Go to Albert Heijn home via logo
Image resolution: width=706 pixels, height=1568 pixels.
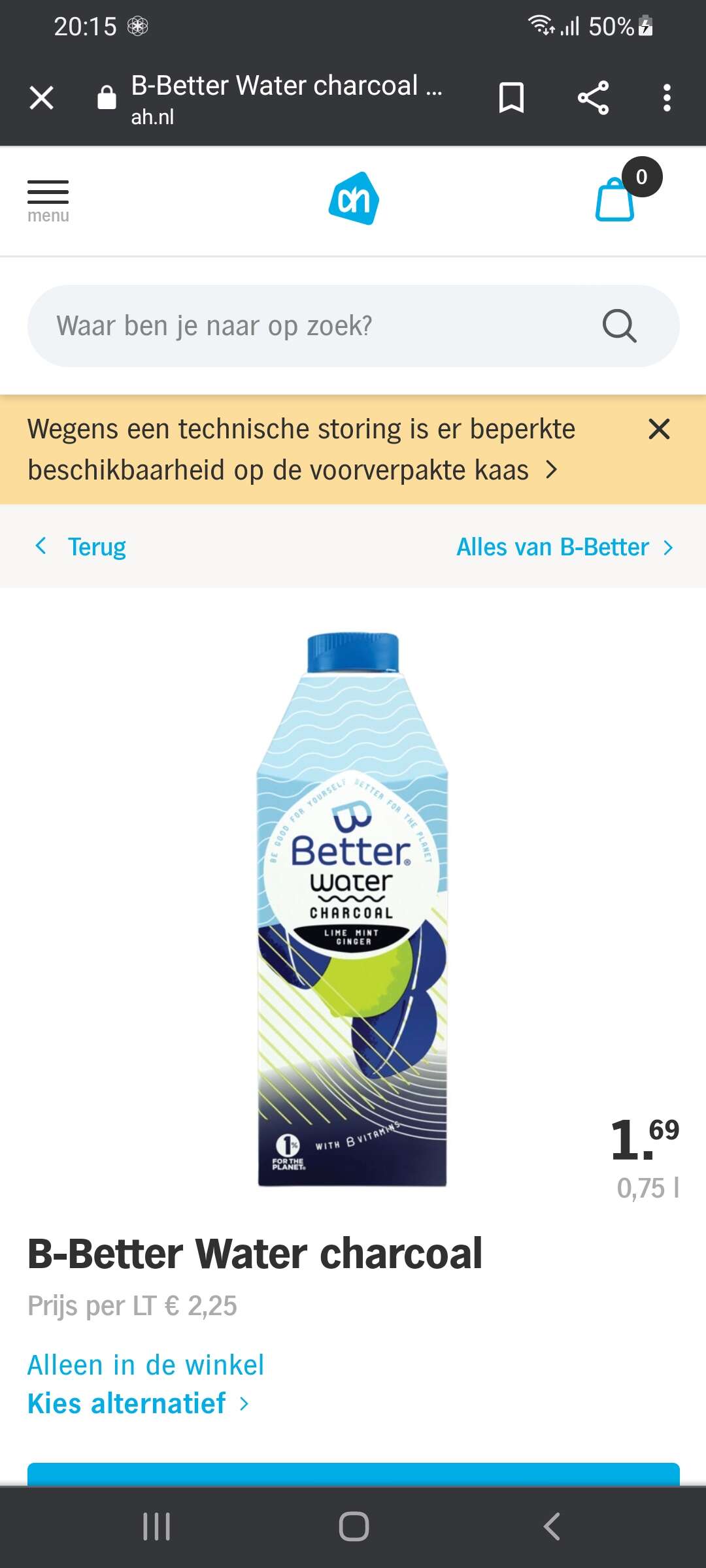click(354, 198)
